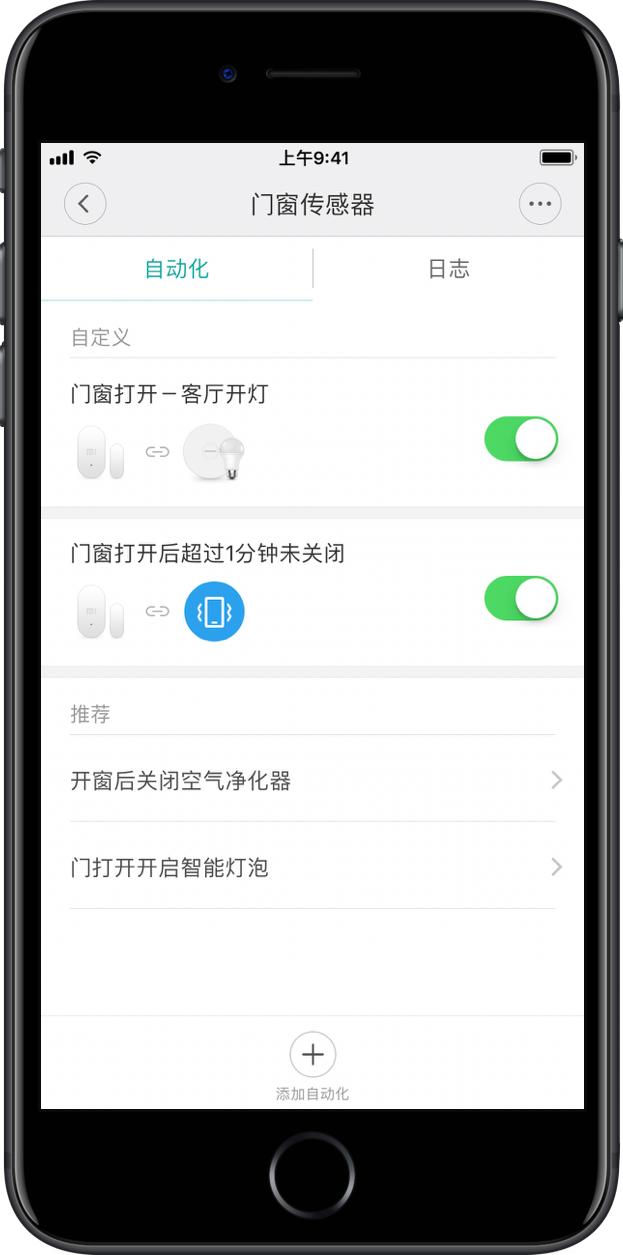Screen dimensions: 623x1255
Task: Select the 自动化 tab
Action: 177,269
